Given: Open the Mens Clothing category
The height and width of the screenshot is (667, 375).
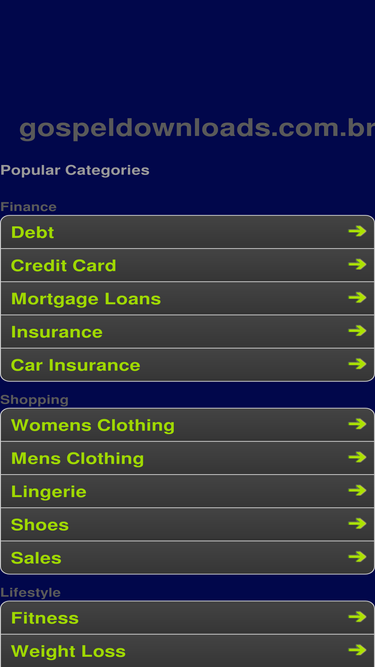Looking at the screenshot, I should pos(188,458).
